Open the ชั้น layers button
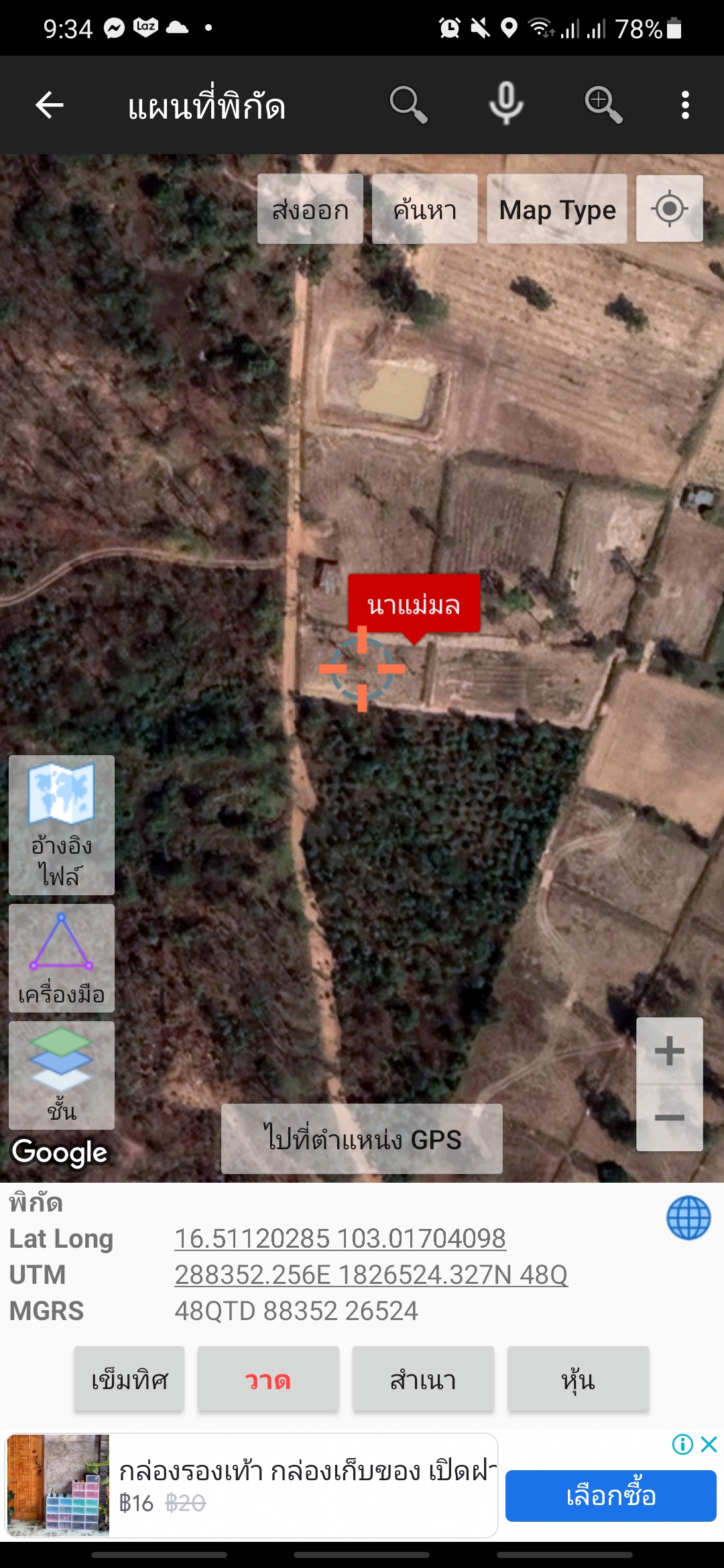Viewport: 724px width, 1568px height. tap(62, 1075)
